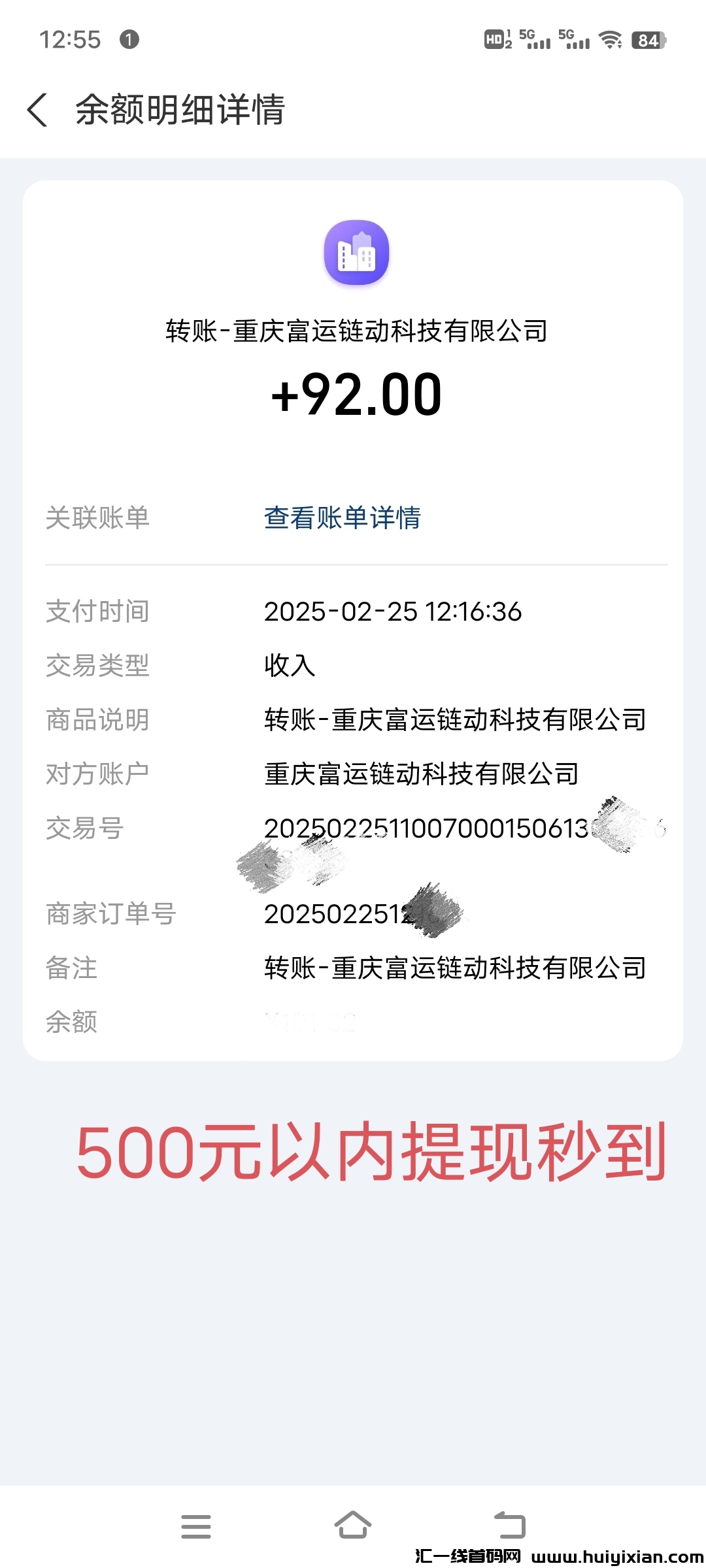Open the 查看账单详情 link
Screen dimensions: 706x1568
[x=342, y=518]
